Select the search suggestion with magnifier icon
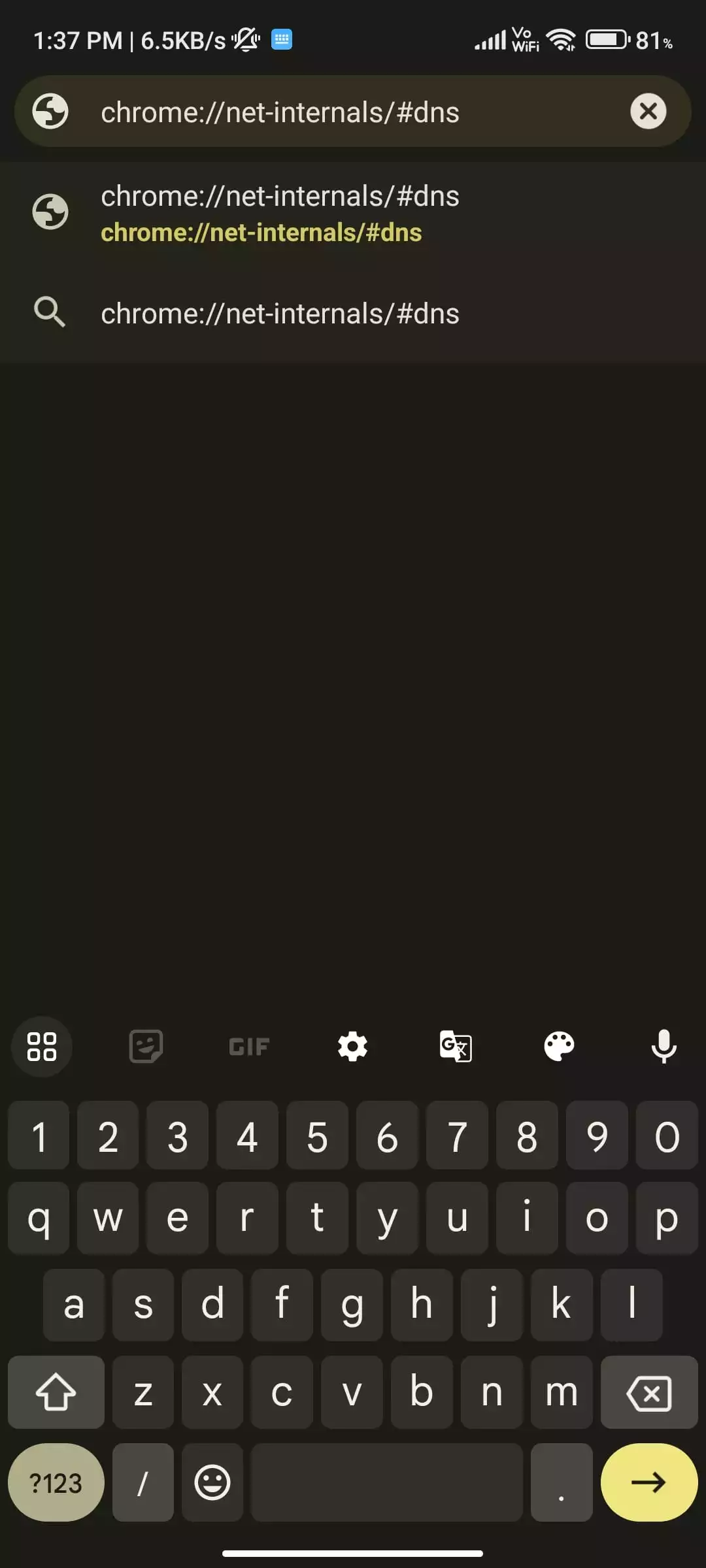The image size is (706, 1568). [280, 314]
